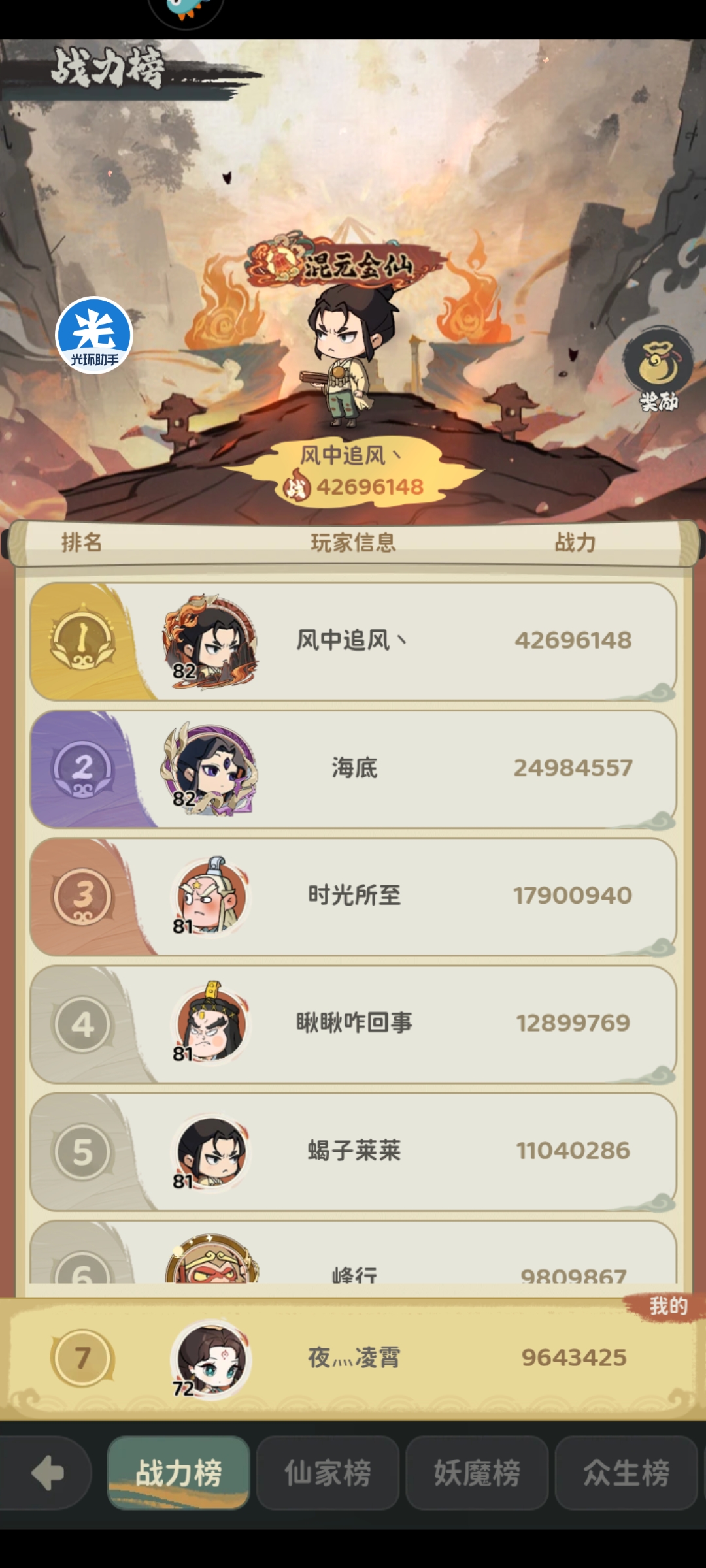Screen dimensions: 706x1568
Task: Open the 光环助手 floating assistant
Action: pos(94,335)
